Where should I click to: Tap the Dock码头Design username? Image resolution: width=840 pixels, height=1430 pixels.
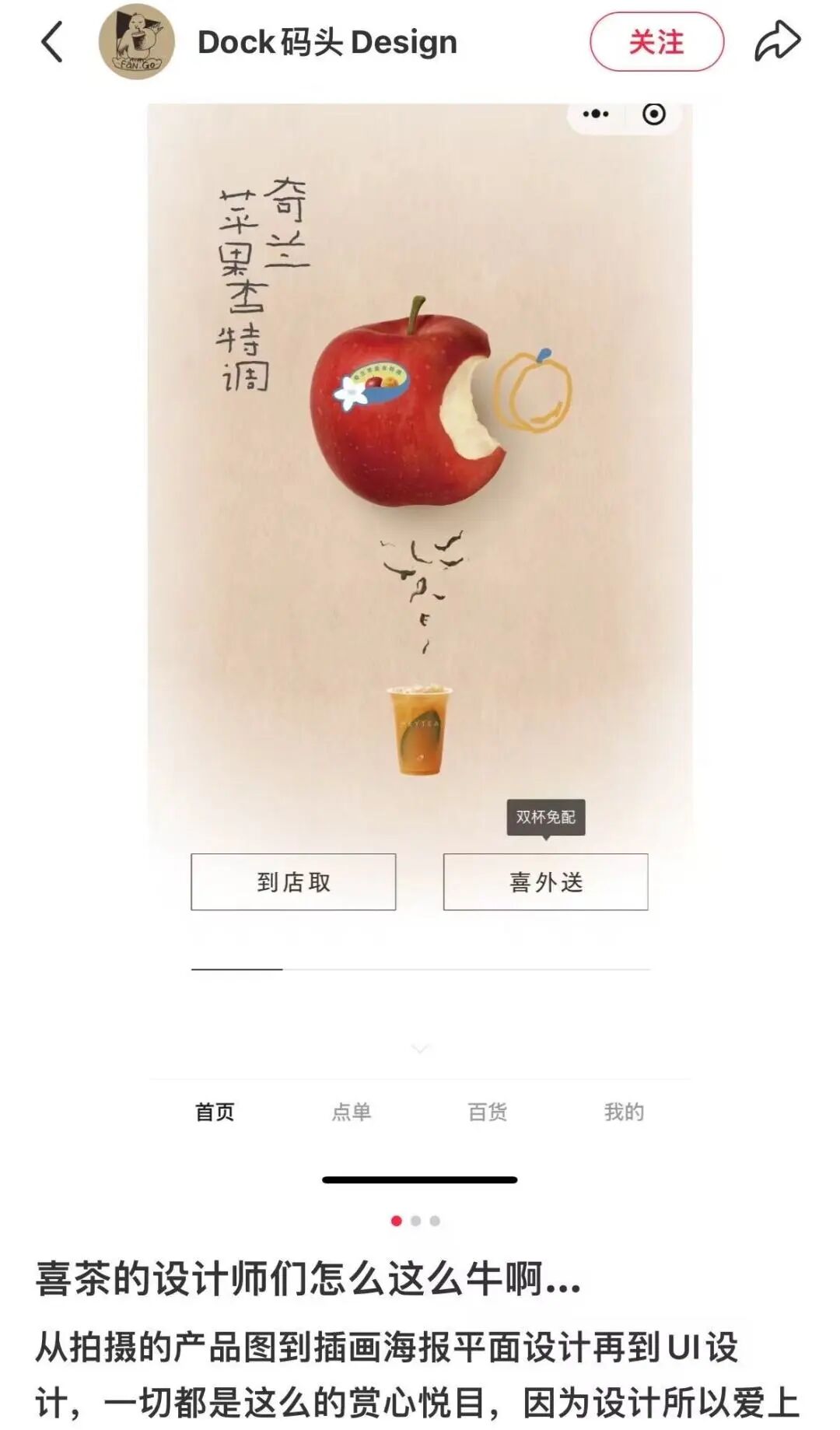point(327,42)
